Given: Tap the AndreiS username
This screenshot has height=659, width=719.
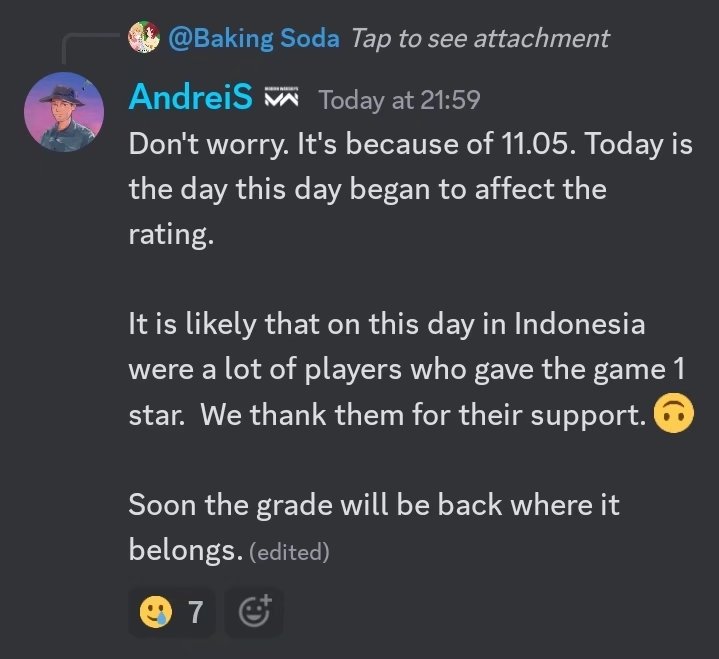Looking at the screenshot, I should click(x=190, y=99).
